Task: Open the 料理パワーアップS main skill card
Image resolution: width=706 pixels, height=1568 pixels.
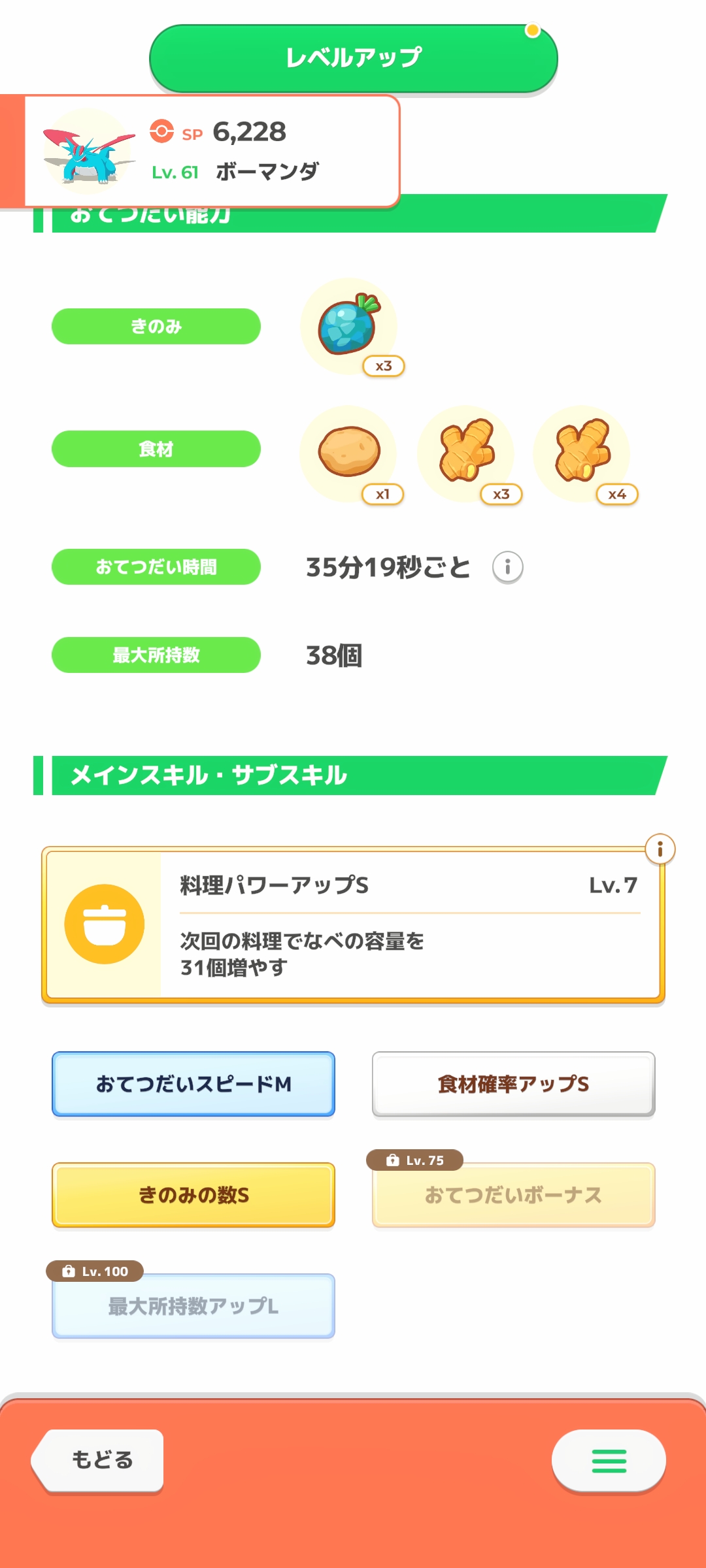Action: click(x=353, y=924)
